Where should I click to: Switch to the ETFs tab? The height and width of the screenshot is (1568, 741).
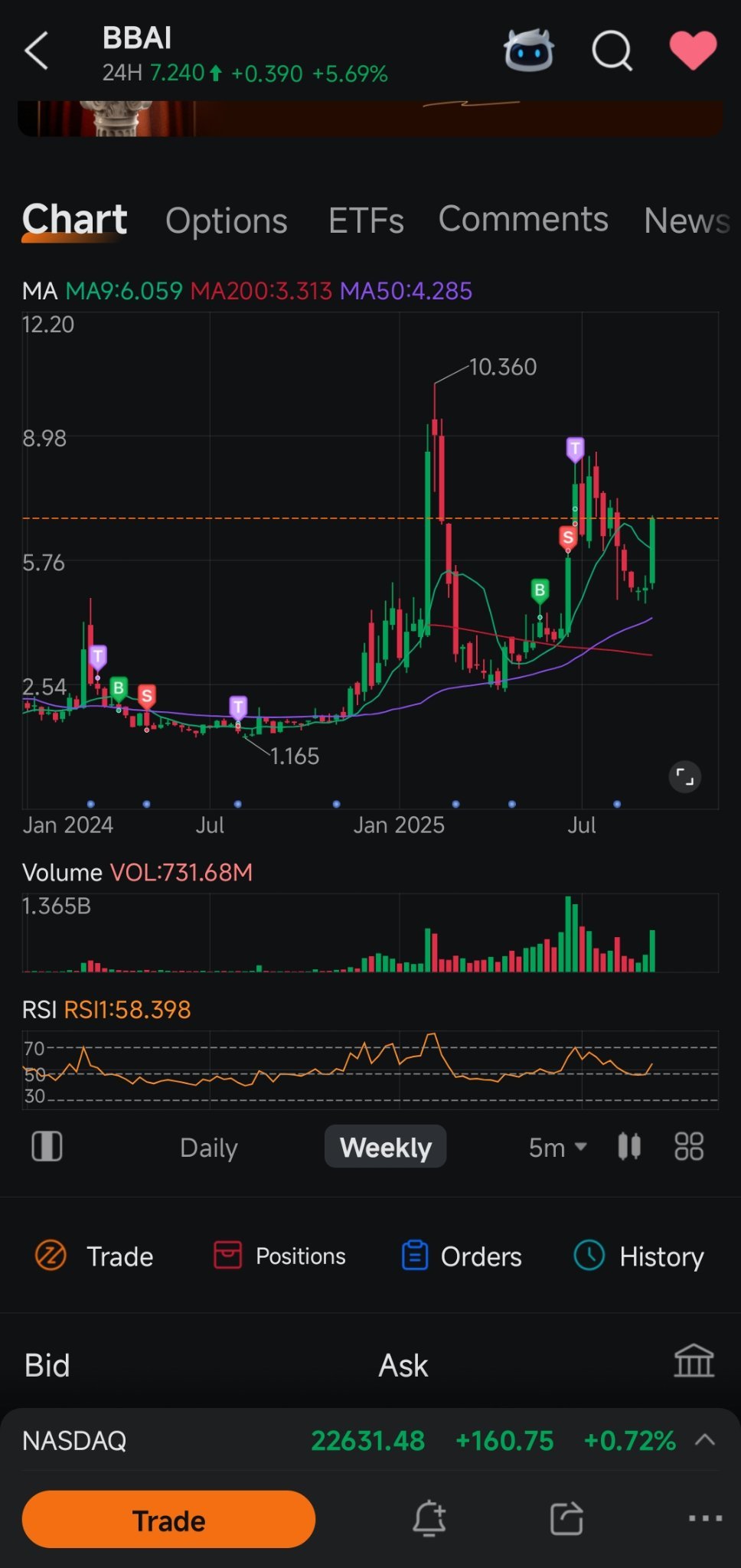[x=366, y=220]
